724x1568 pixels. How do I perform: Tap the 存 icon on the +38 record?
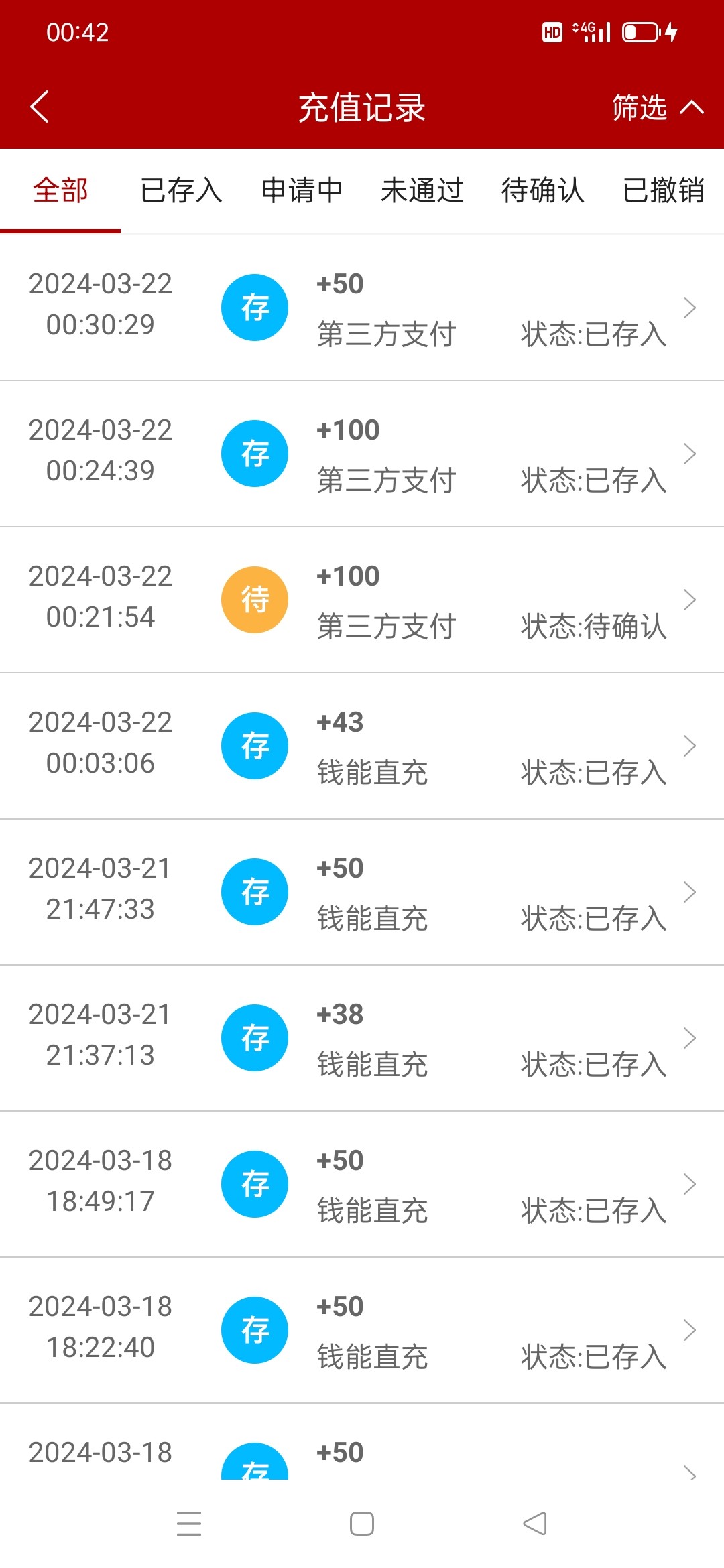pos(255,1037)
